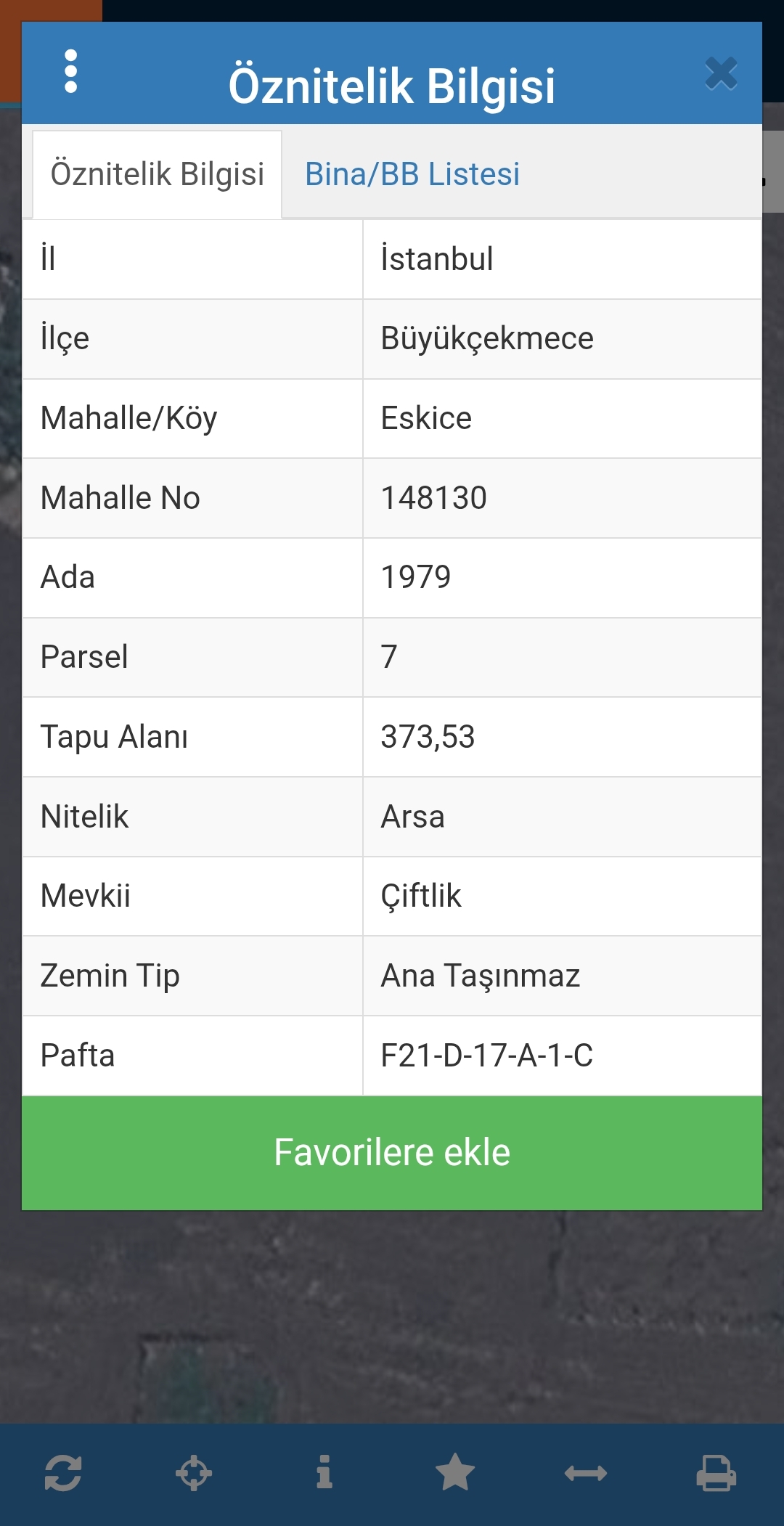Screen dimensions: 784x1526
Task: Tap the Favorilere ekle button
Action: (x=392, y=1153)
